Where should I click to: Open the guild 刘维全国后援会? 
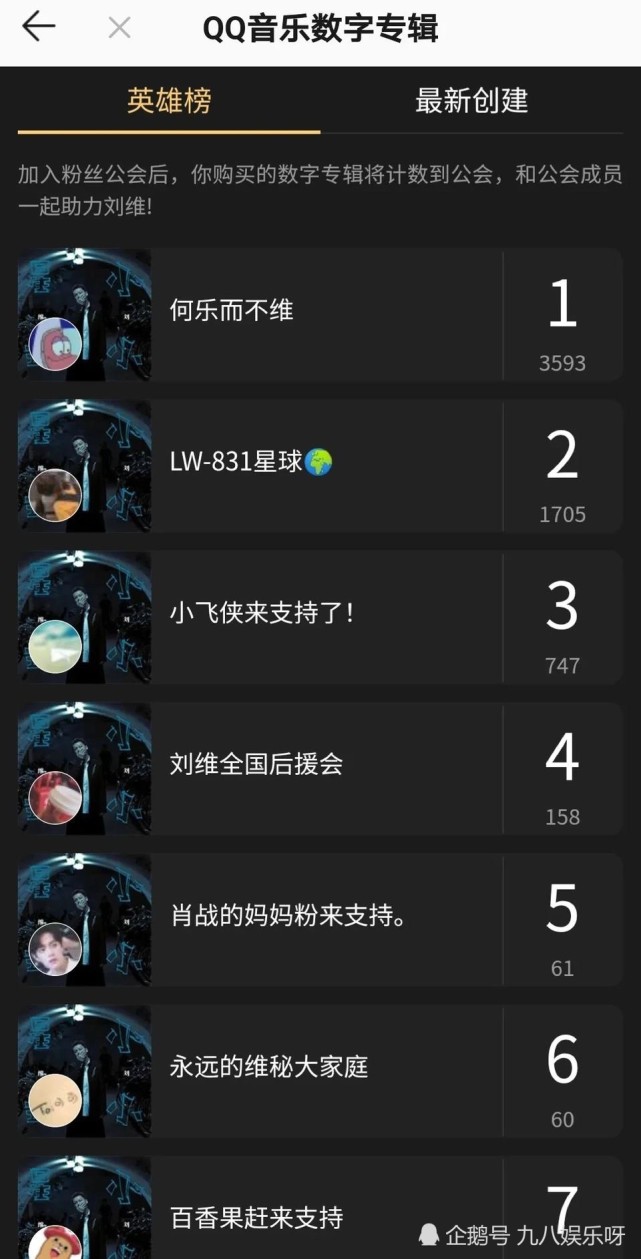(320, 768)
